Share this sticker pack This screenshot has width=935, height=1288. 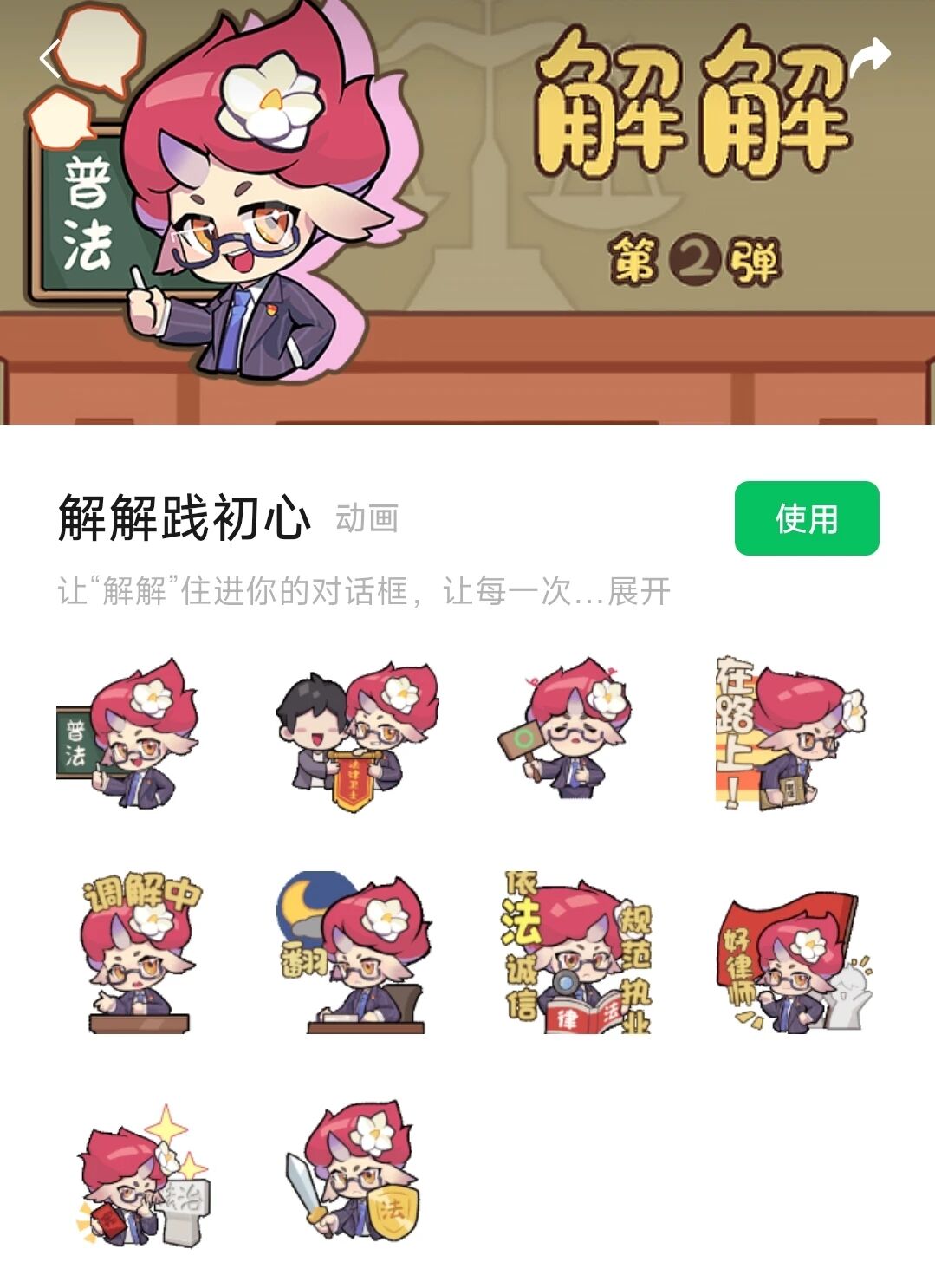869,58
